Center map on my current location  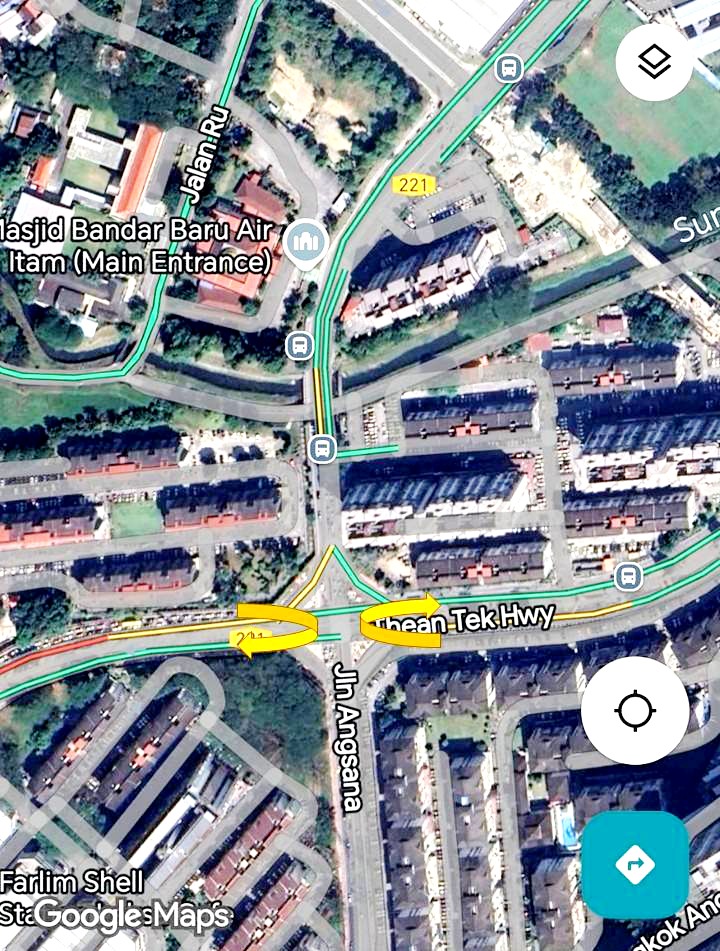click(x=635, y=711)
